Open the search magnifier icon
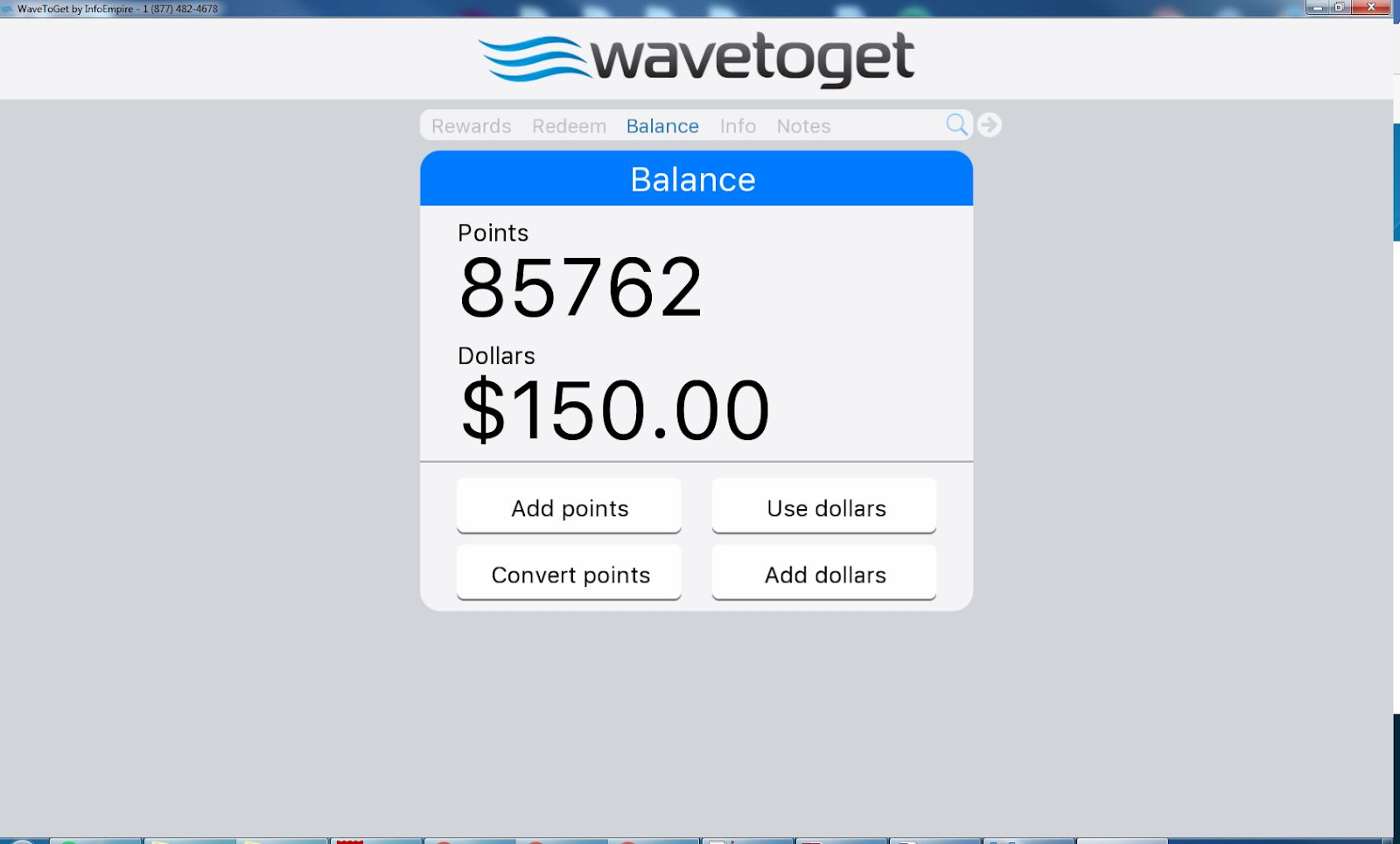 pyautogui.click(x=956, y=125)
